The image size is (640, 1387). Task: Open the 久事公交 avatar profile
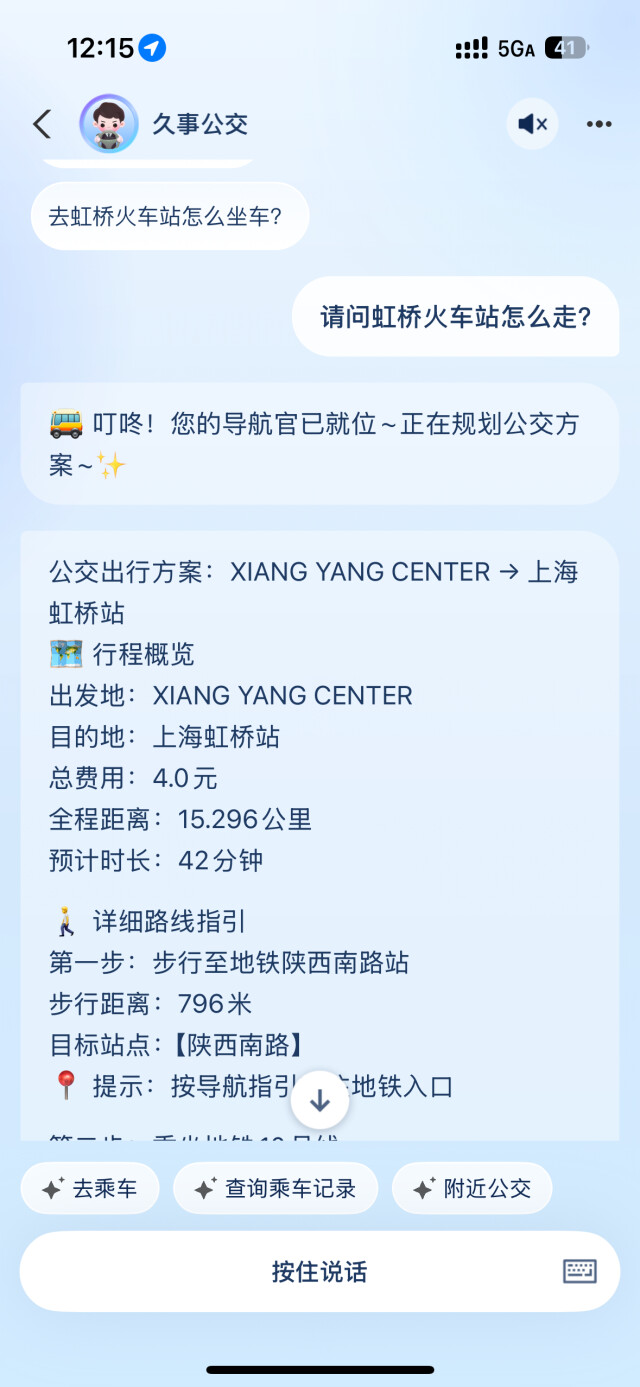[x=108, y=124]
